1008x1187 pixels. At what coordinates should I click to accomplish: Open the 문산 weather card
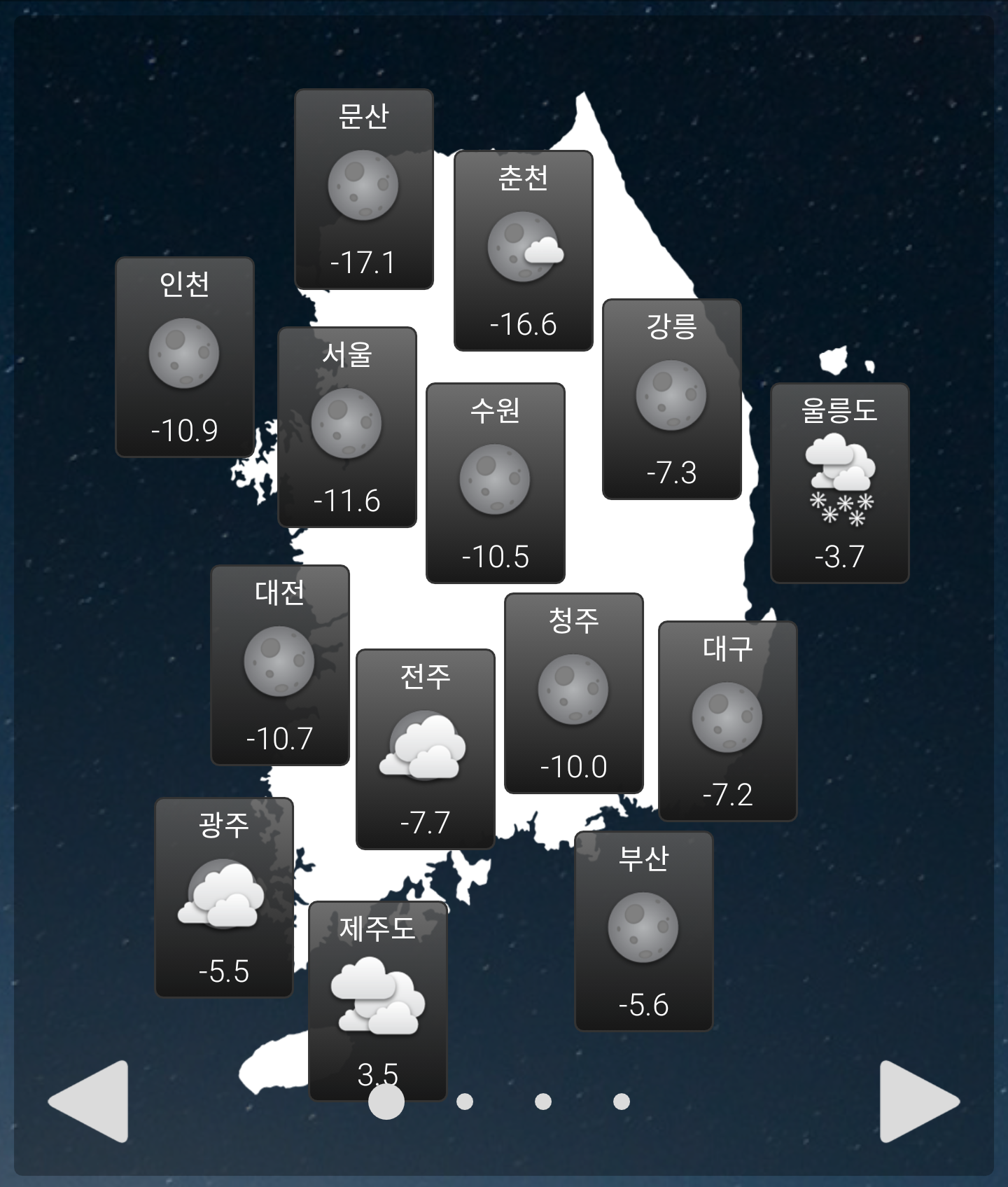[364, 189]
